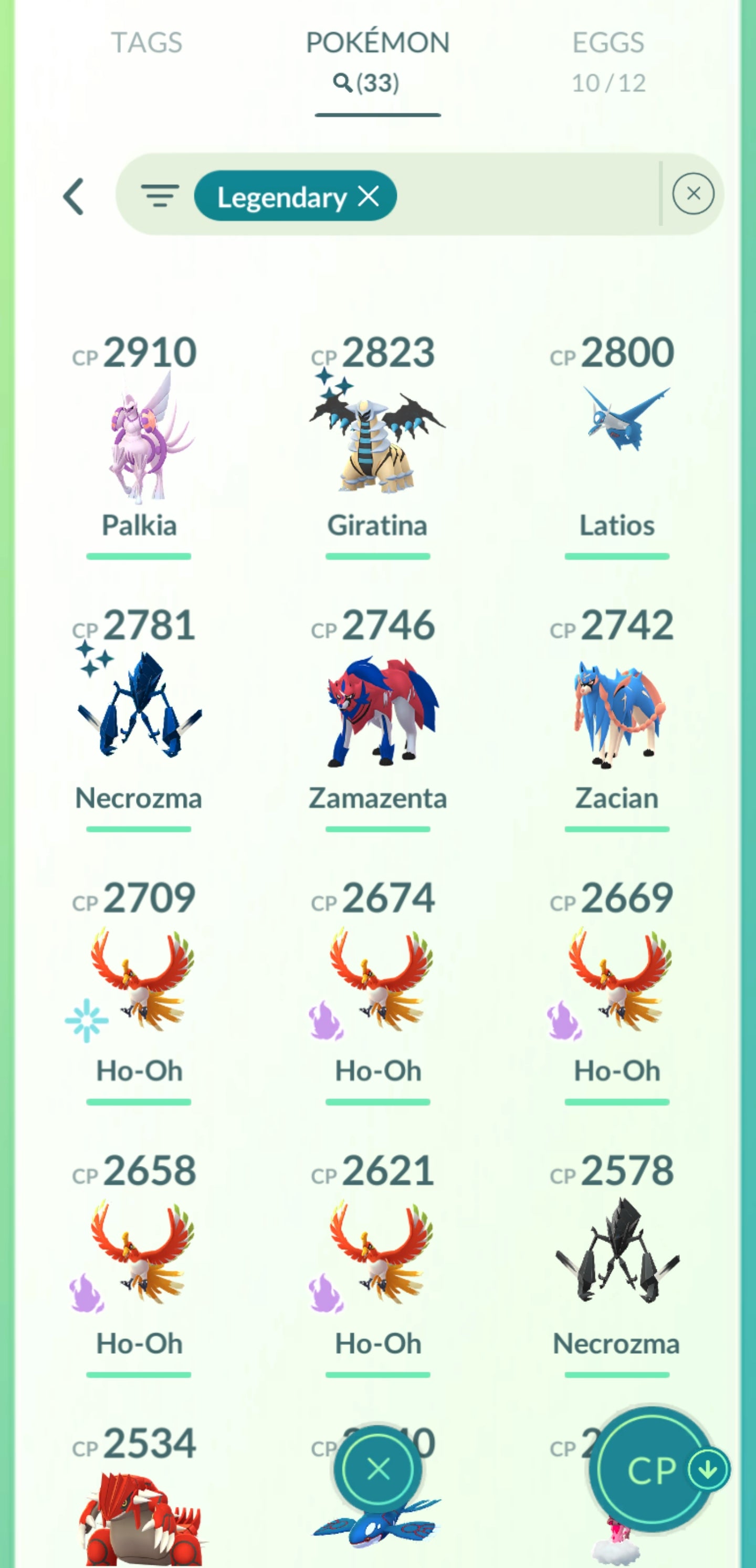Switch to the Tags tab
This screenshot has height=1568, width=756.
(146, 43)
